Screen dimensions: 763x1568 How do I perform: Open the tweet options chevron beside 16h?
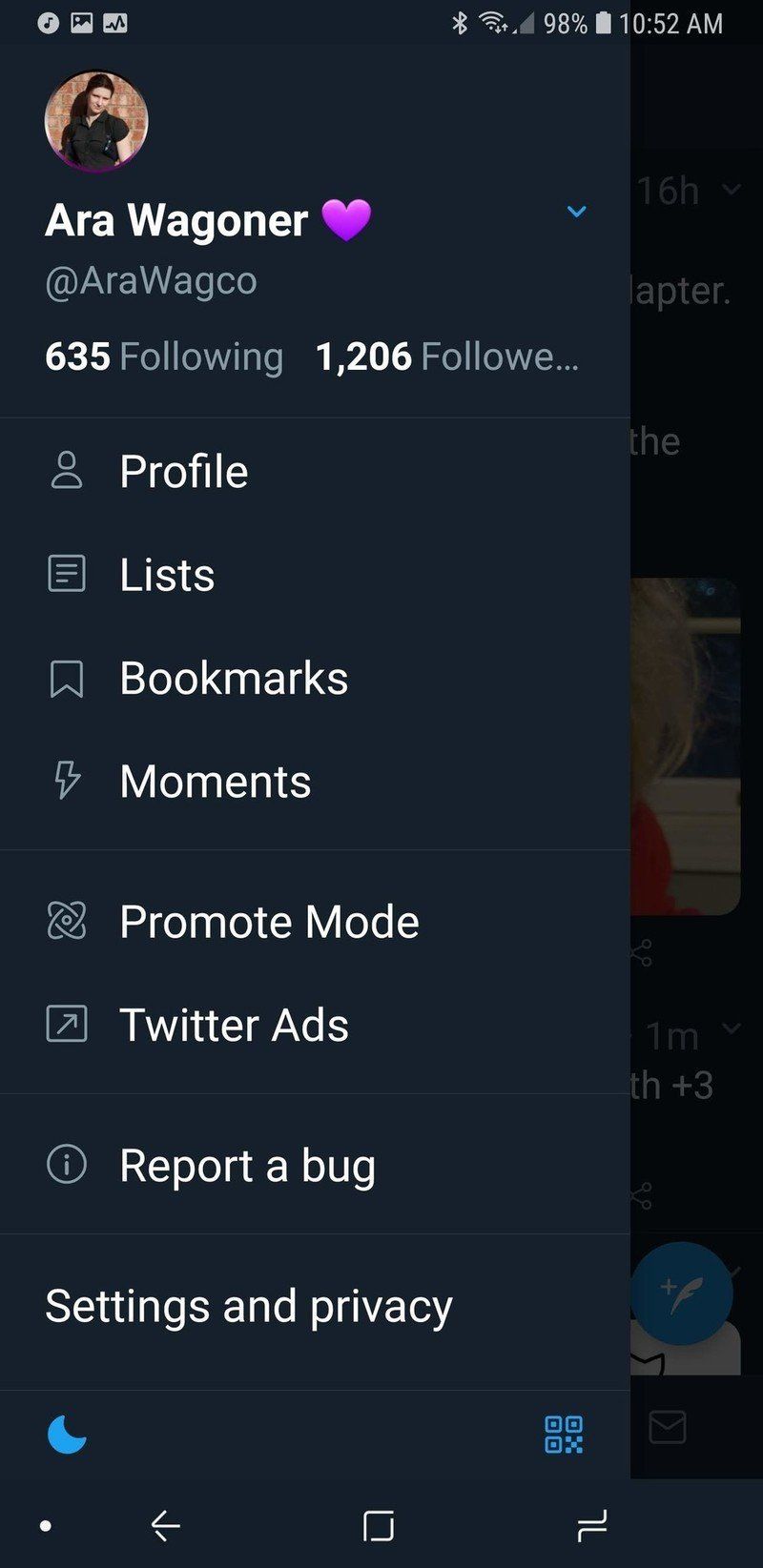point(731,191)
